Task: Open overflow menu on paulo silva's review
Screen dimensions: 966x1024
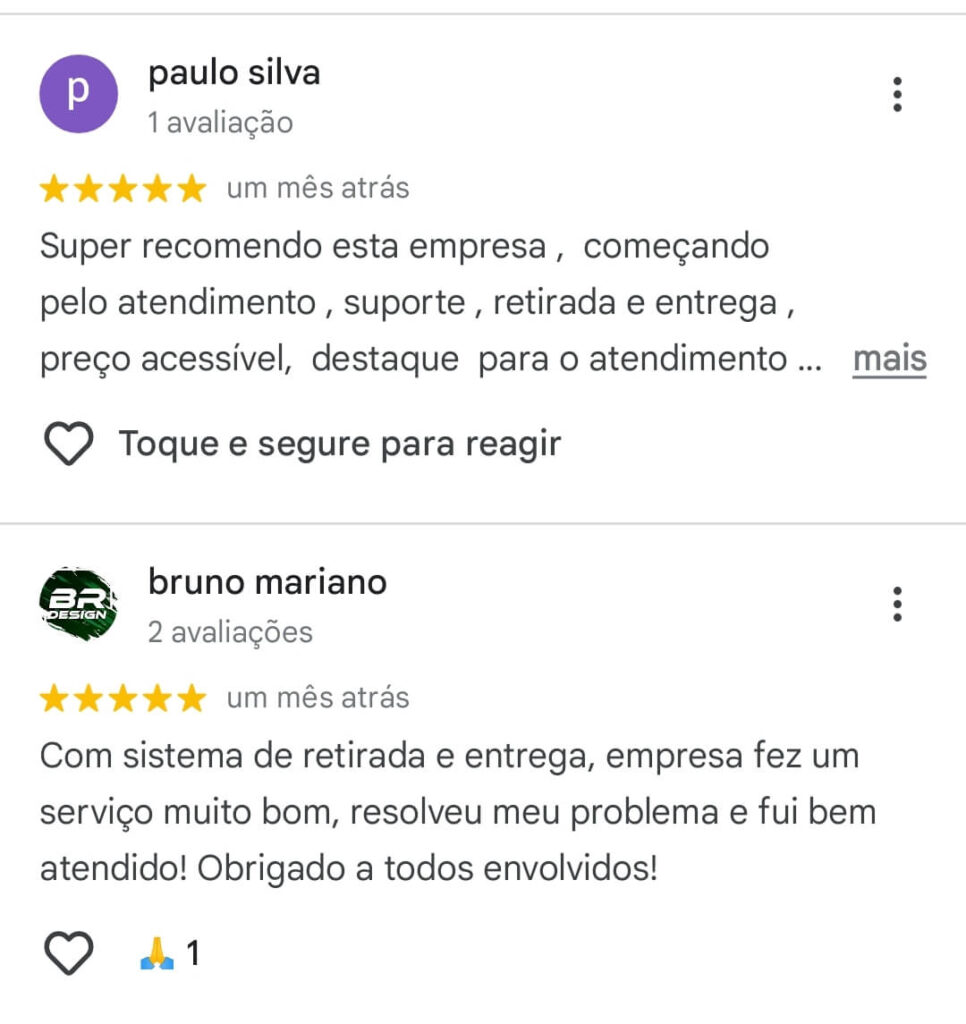Action: [897, 94]
